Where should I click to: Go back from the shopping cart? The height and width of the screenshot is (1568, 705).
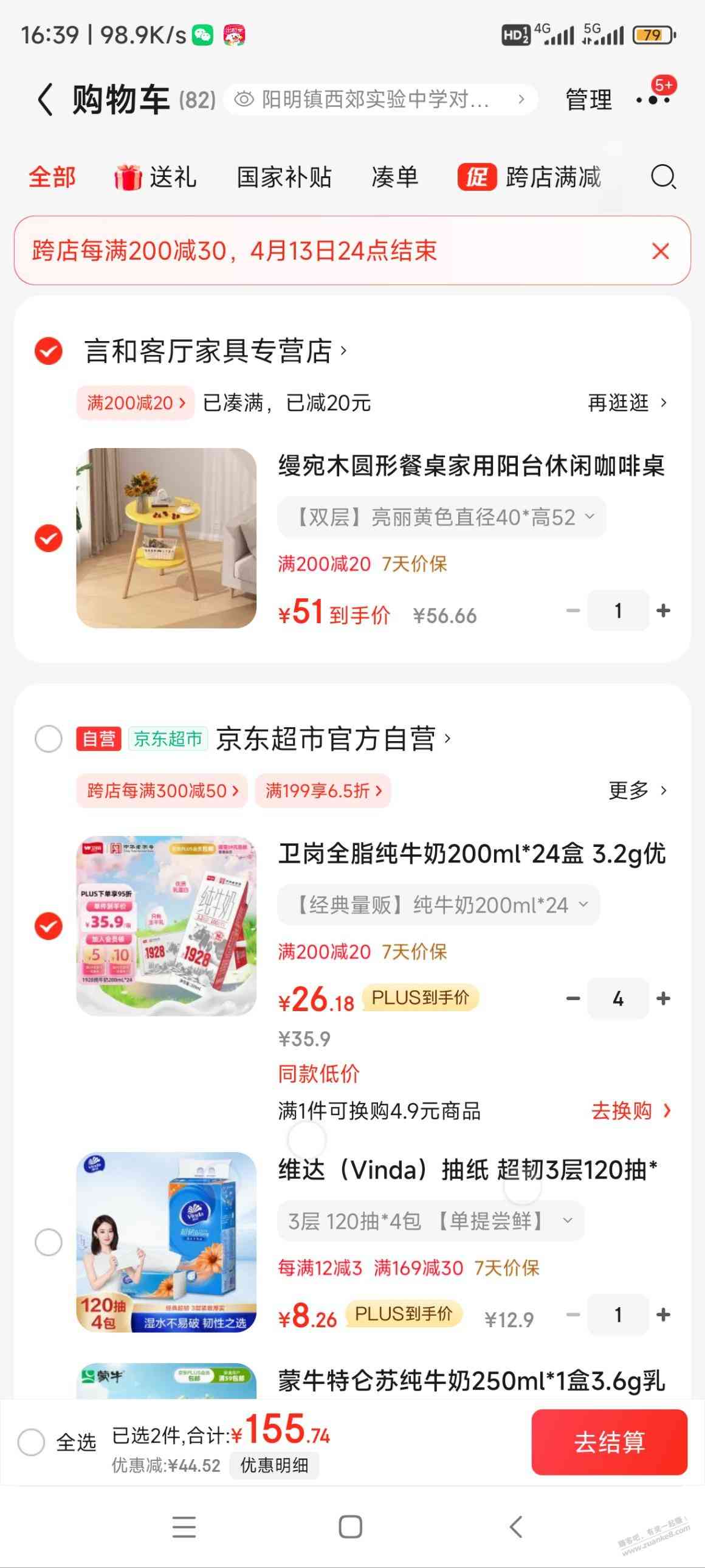pos(44,99)
